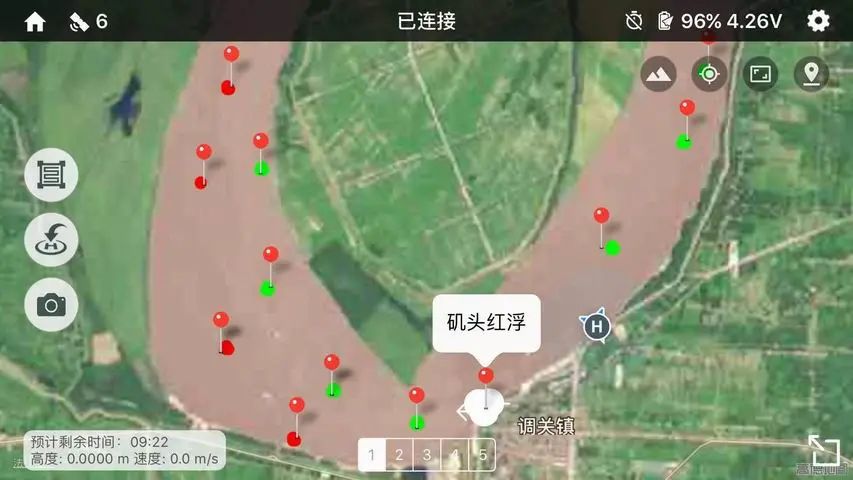Go to the app home screen
Viewport: 853px width, 480px height.
click(35, 21)
